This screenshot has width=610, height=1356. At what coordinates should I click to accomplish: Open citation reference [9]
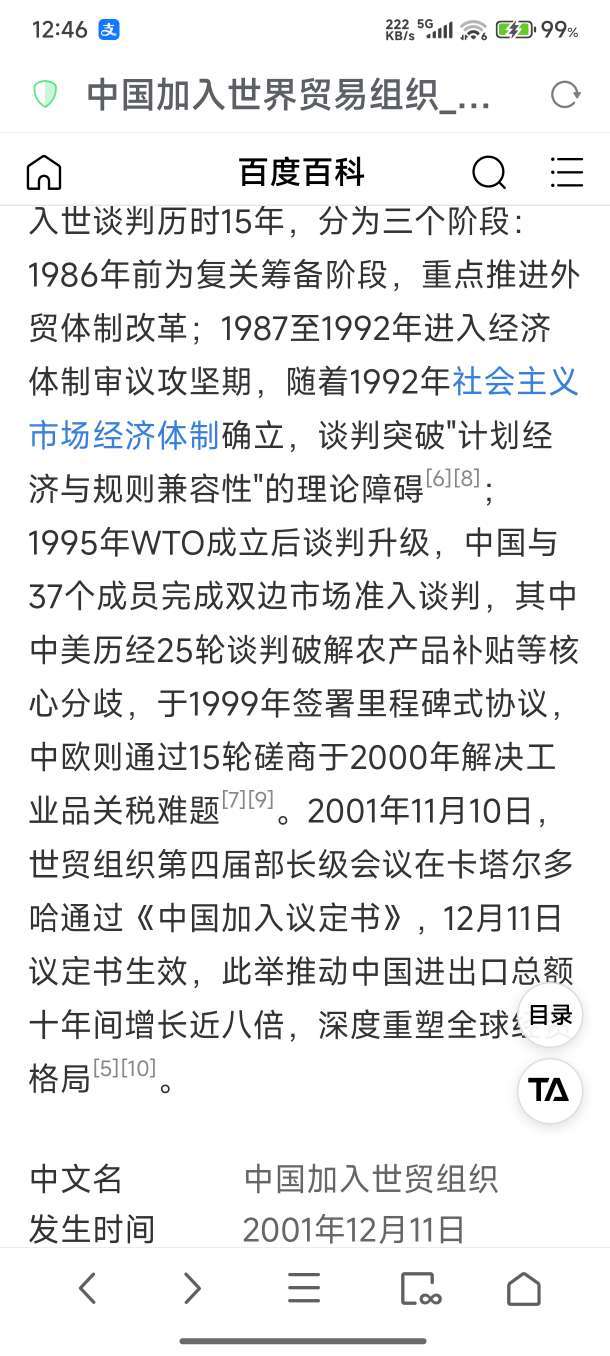[260, 799]
